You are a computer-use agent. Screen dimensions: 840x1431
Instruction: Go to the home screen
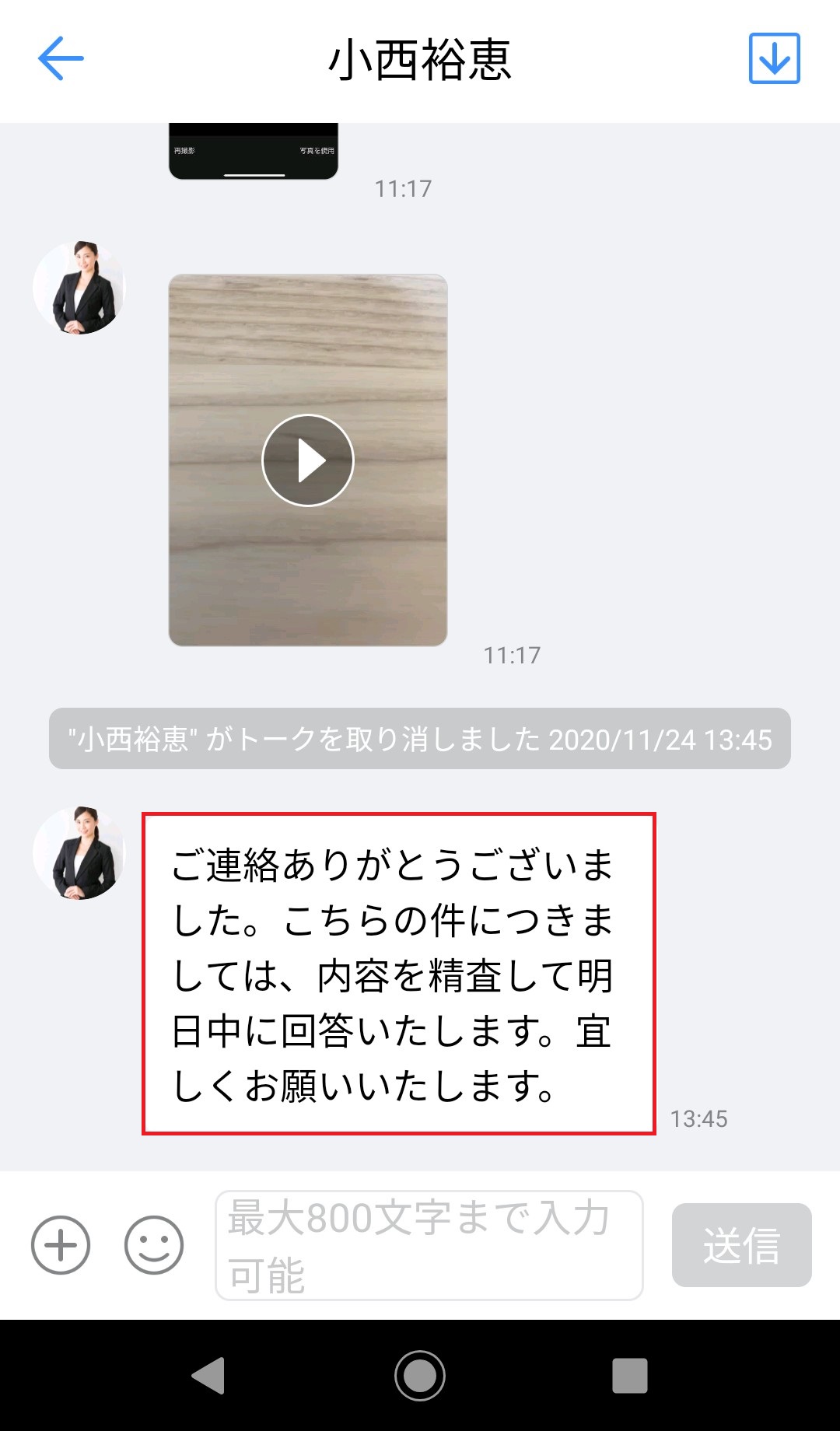(x=420, y=1375)
